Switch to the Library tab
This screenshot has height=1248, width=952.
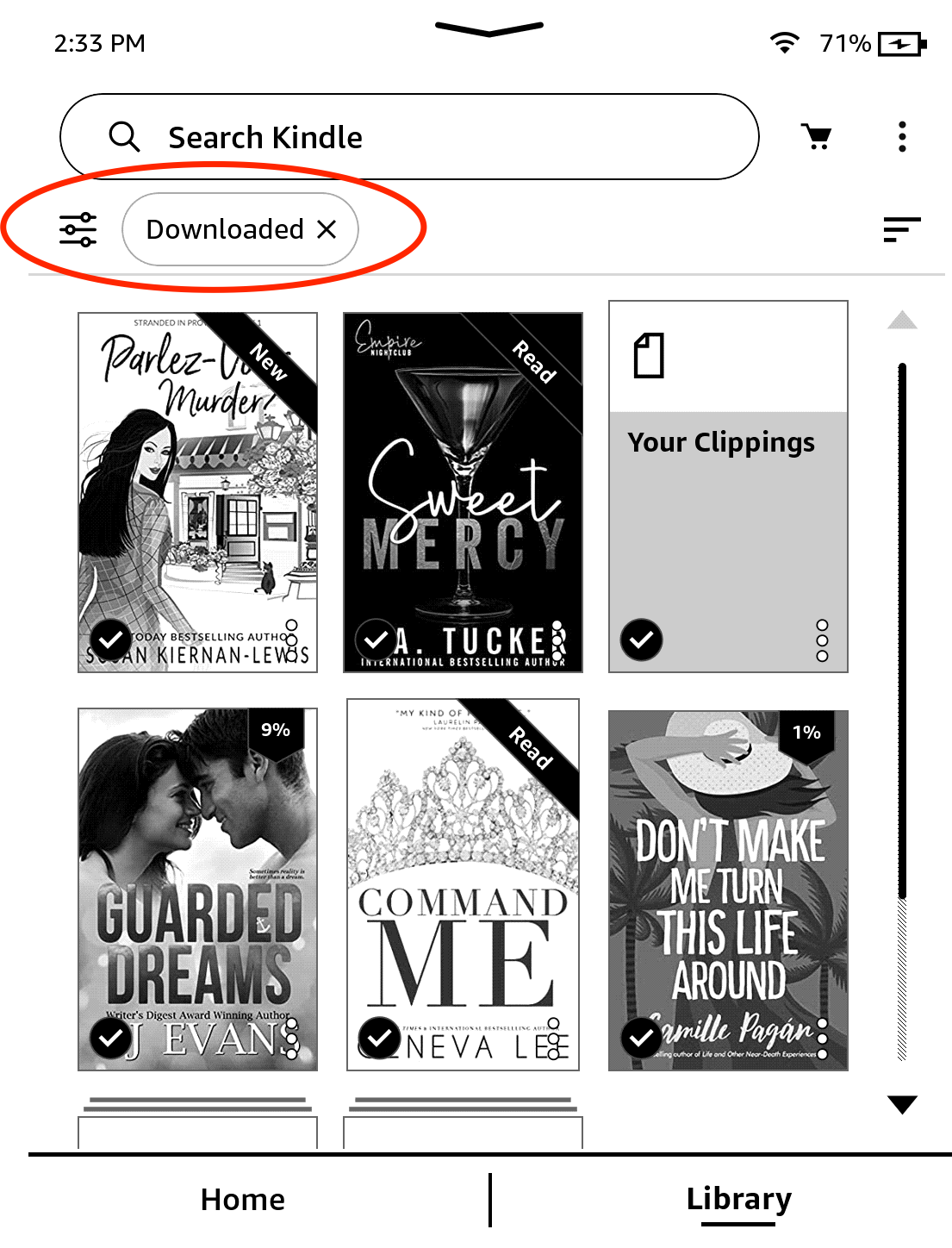739,1199
